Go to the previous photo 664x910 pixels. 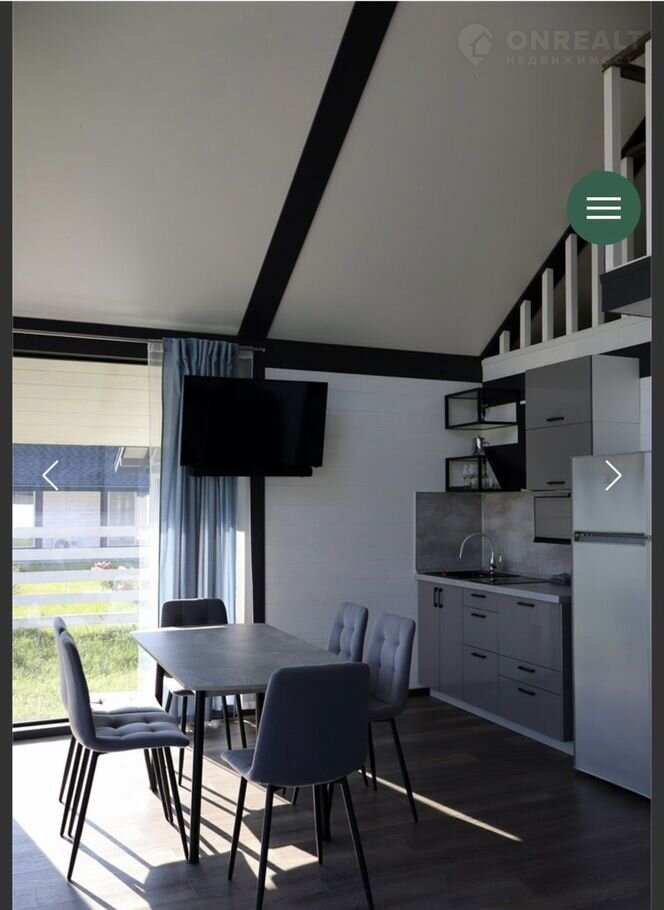[50, 475]
